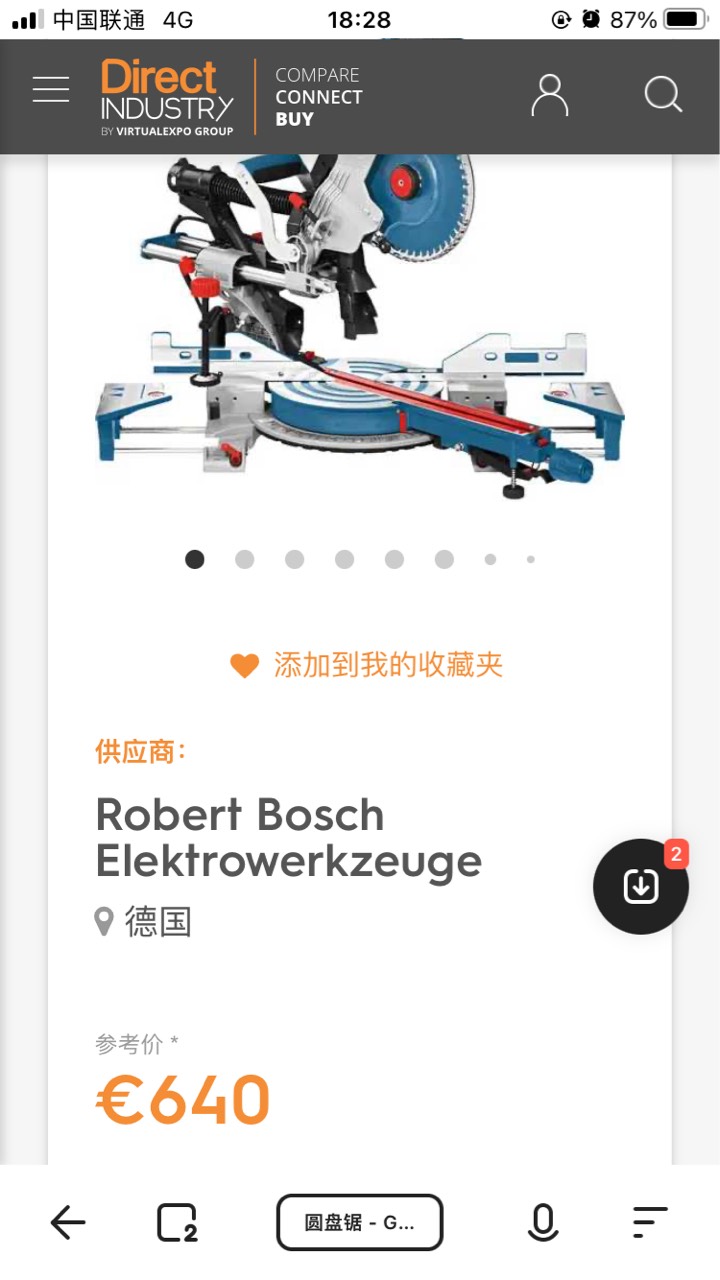Image resolution: width=720 pixels, height=1280 pixels.
Task: Go back with the browser back arrow
Action: (68, 1222)
